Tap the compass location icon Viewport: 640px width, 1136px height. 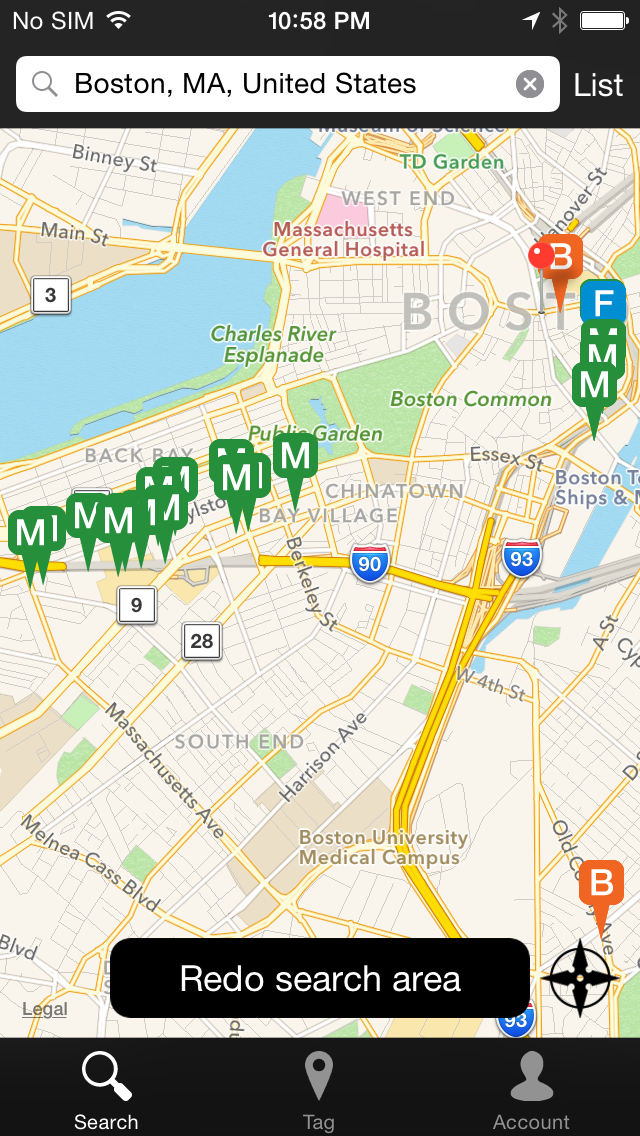click(x=580, y=977)
